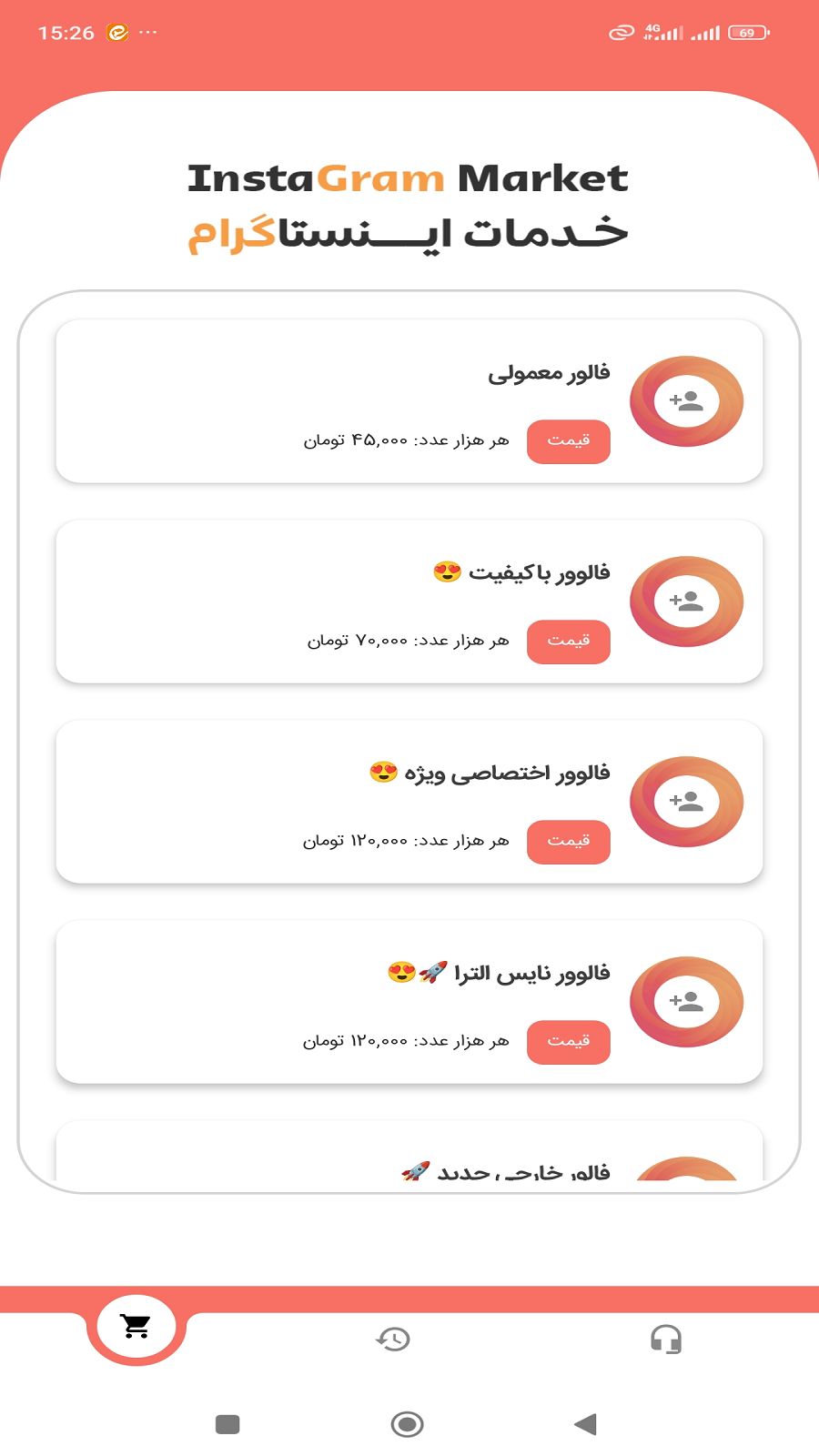
Task: Tap the add-follower icon on فالور معمولی card
Action: click(687, 400)
